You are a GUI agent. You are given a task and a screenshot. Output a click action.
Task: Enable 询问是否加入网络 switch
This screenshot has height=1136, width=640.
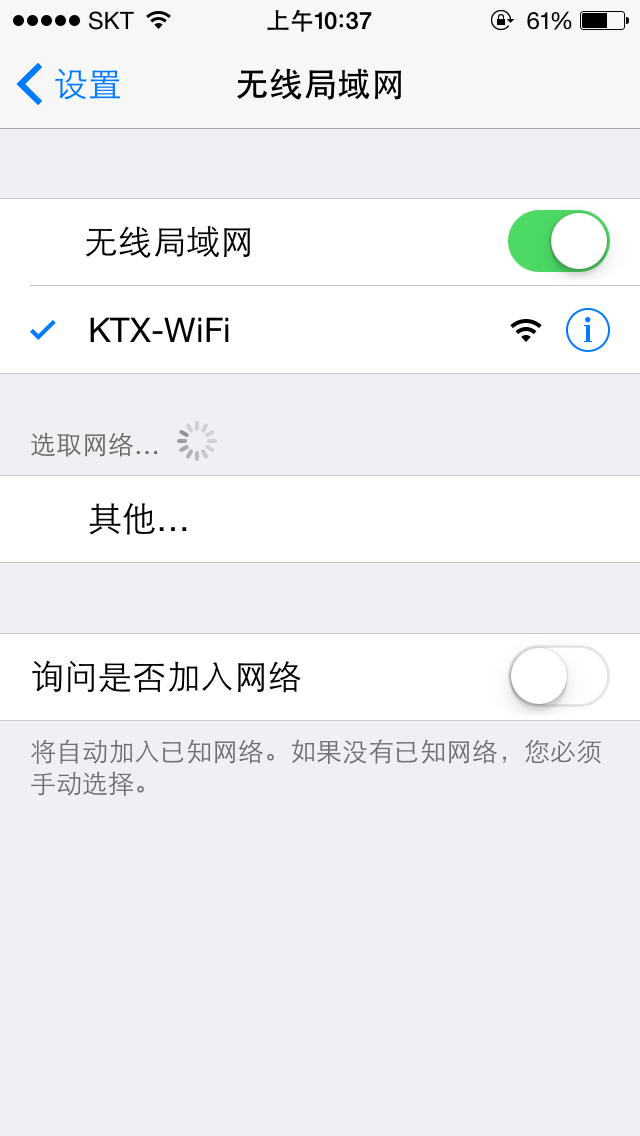pyautogui.click(x=559, y=677)
